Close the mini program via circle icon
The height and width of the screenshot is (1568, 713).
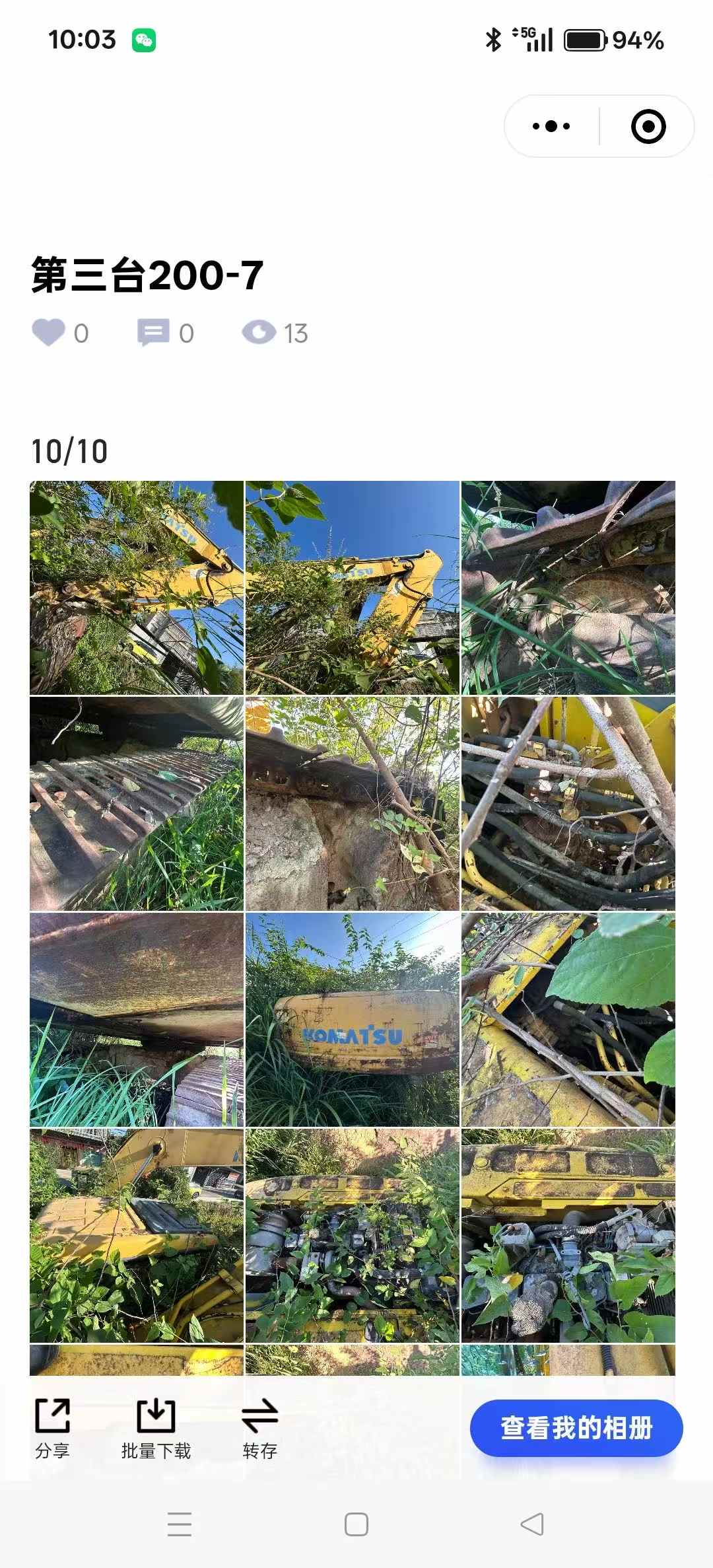click(x=648, y=126)
